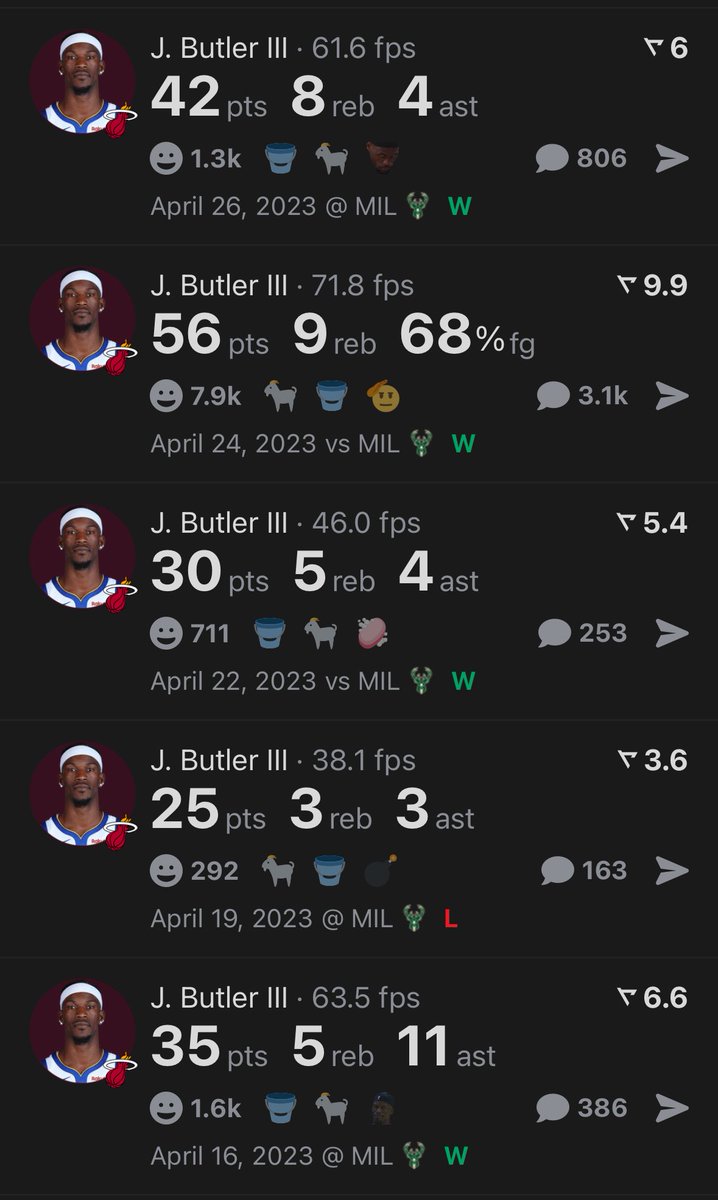
Task: Open comments on the 42 pts game
Action: tap(581, 158)
